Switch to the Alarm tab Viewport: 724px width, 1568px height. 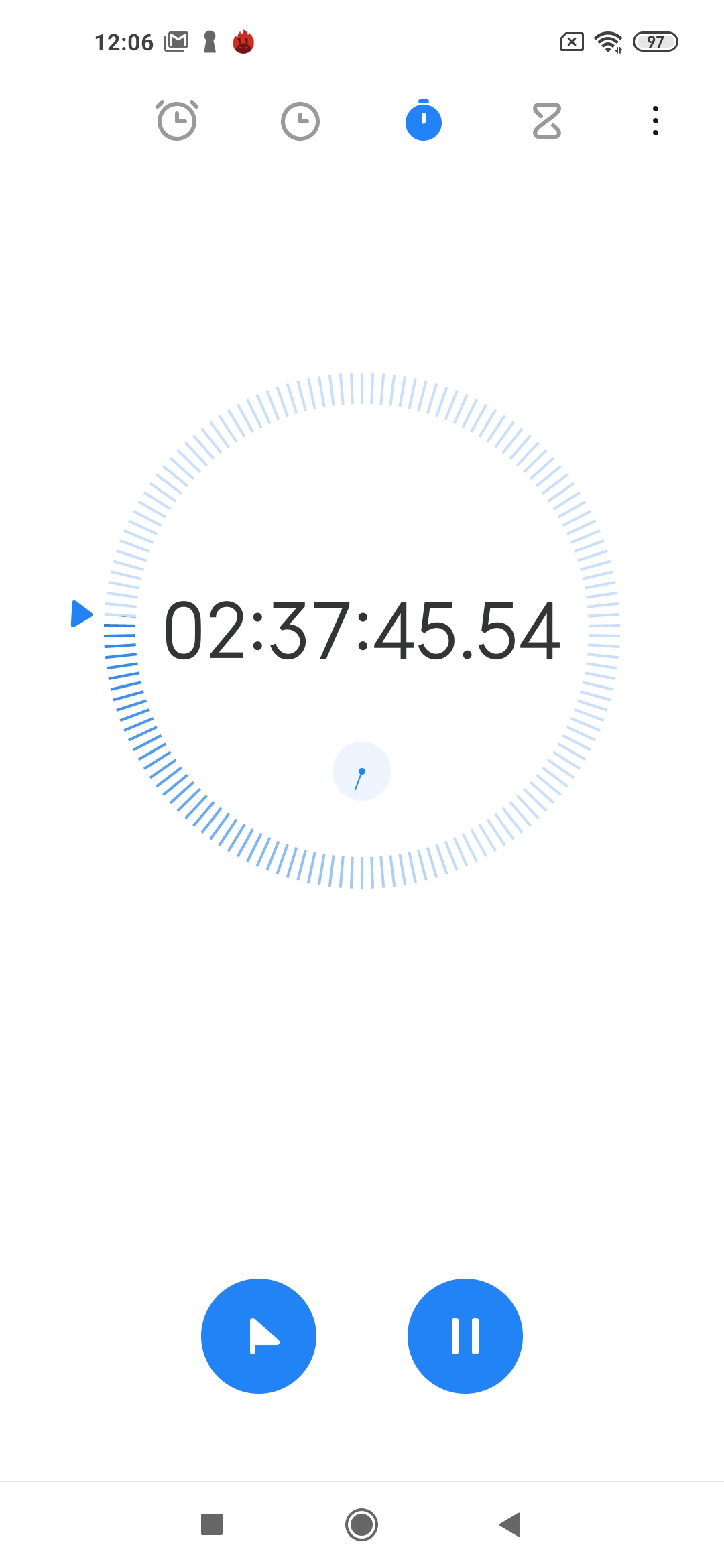click(177, 121)
